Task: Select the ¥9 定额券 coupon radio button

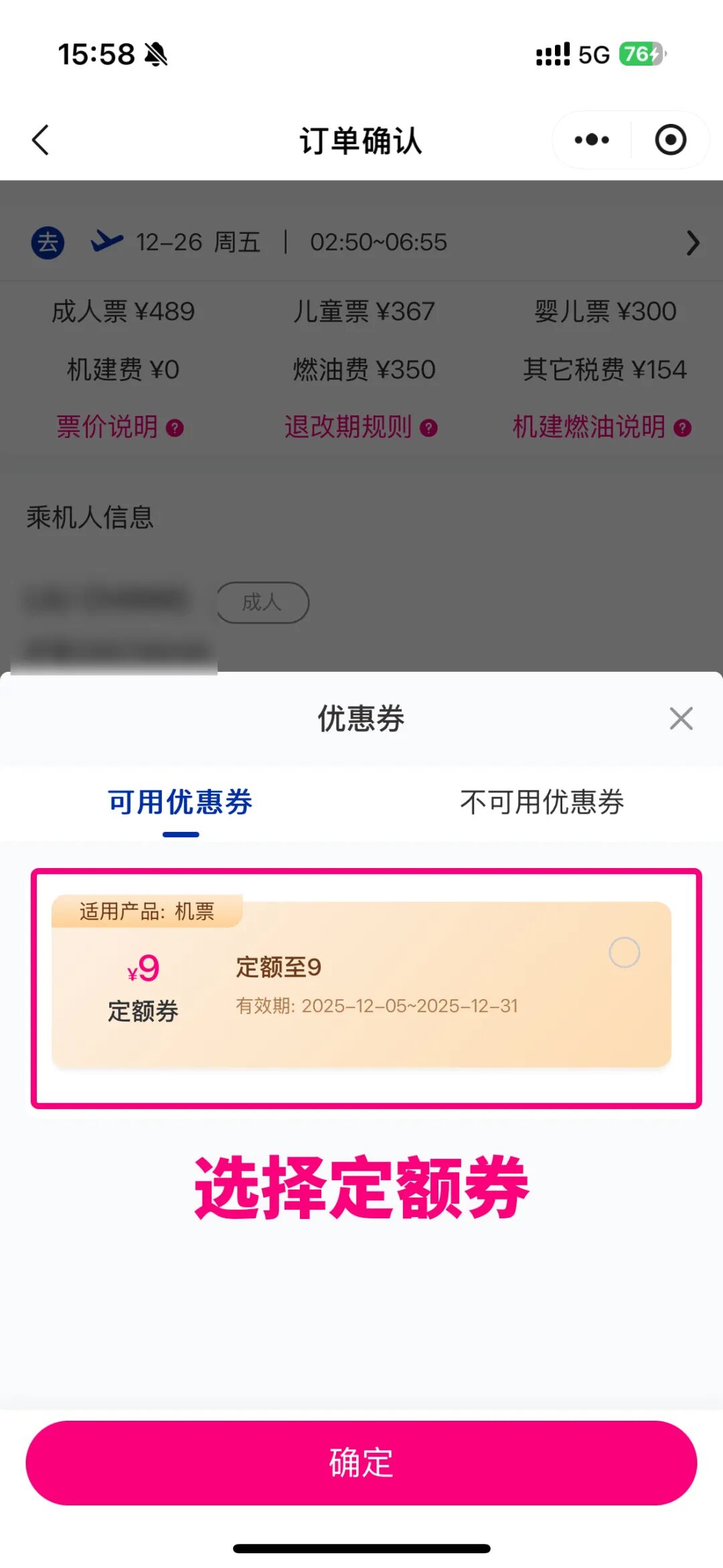Action: coord(624,952)
